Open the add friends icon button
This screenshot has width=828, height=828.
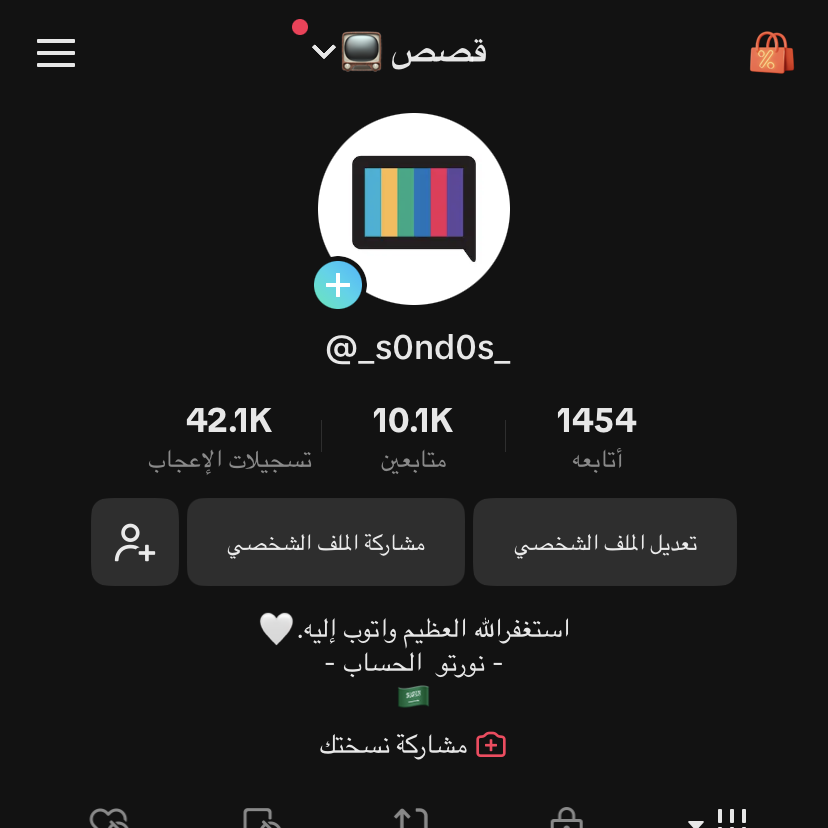click(135, 542)
